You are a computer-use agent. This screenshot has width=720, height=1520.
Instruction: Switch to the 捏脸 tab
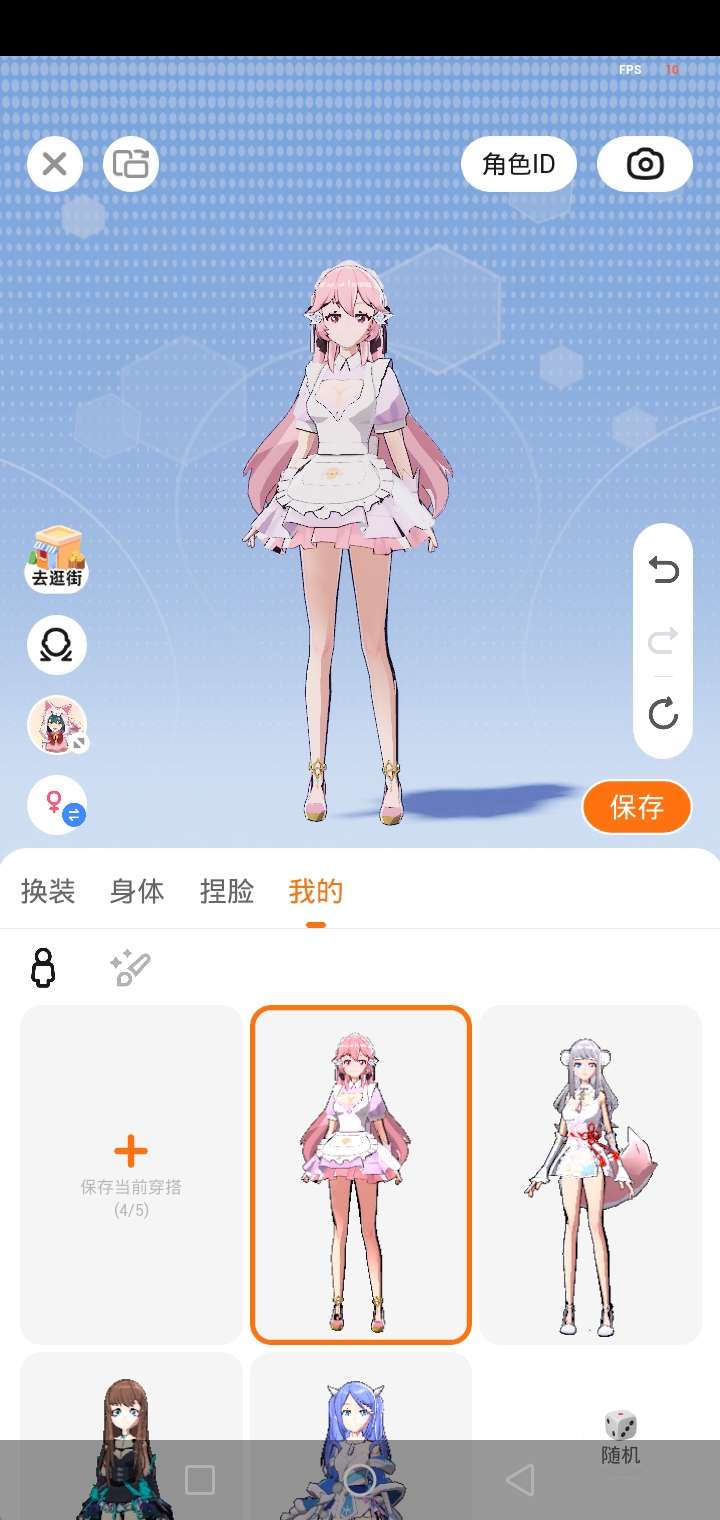click(x=227, y=891)
